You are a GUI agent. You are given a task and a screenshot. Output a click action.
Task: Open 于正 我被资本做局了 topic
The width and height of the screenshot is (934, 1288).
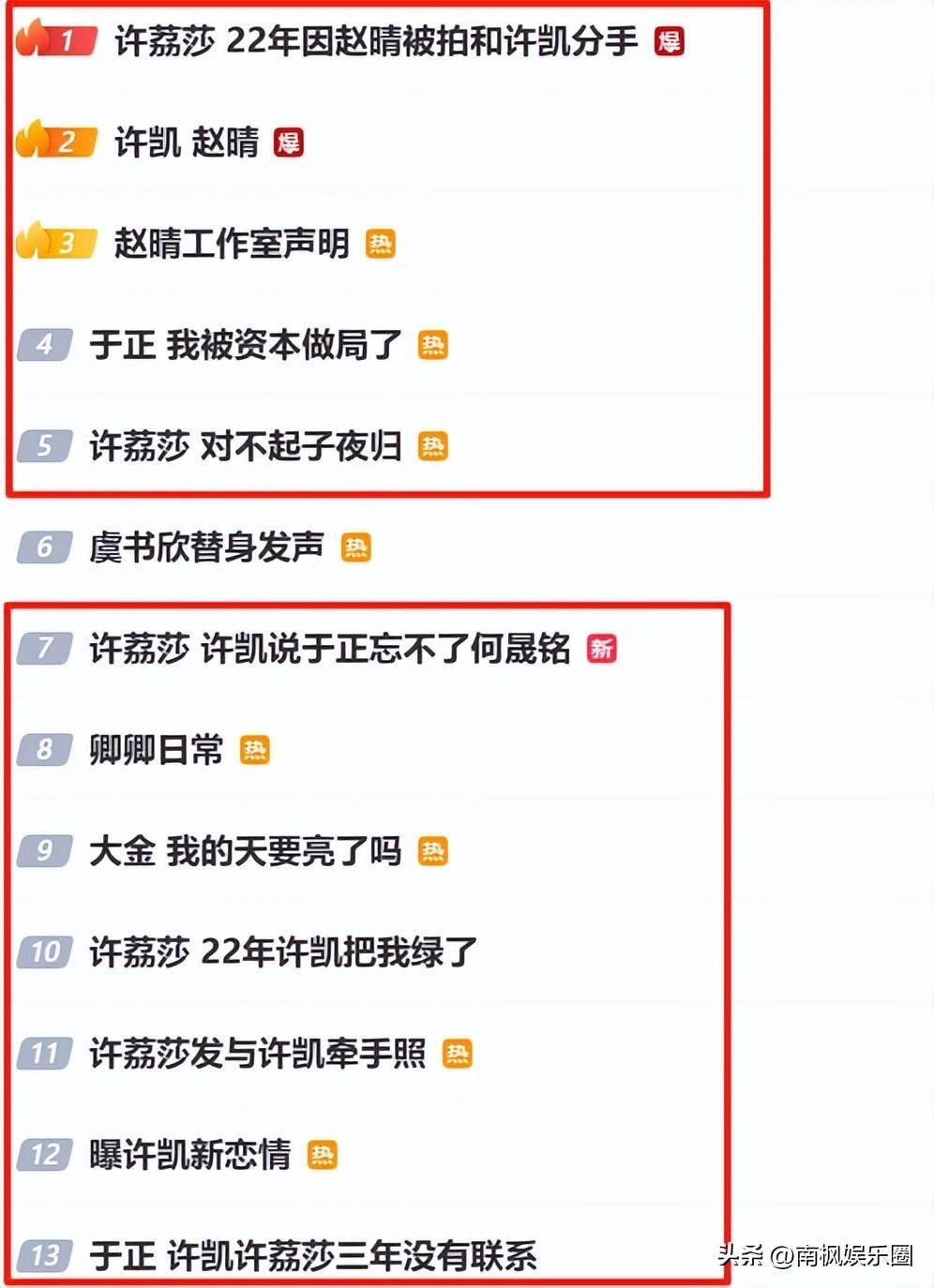pos(246,345)
